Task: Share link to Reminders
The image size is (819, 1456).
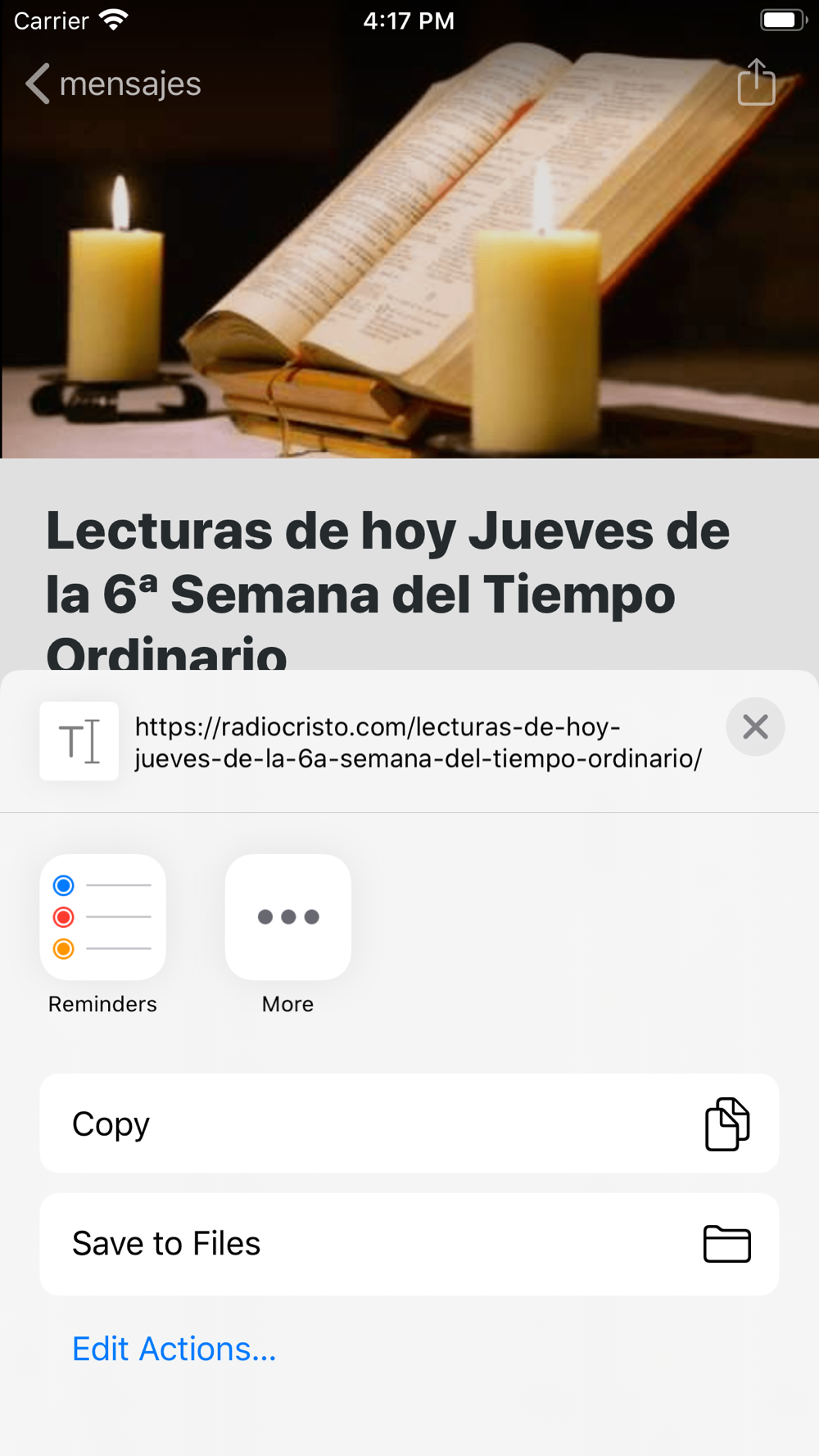Action: point(103,917)
